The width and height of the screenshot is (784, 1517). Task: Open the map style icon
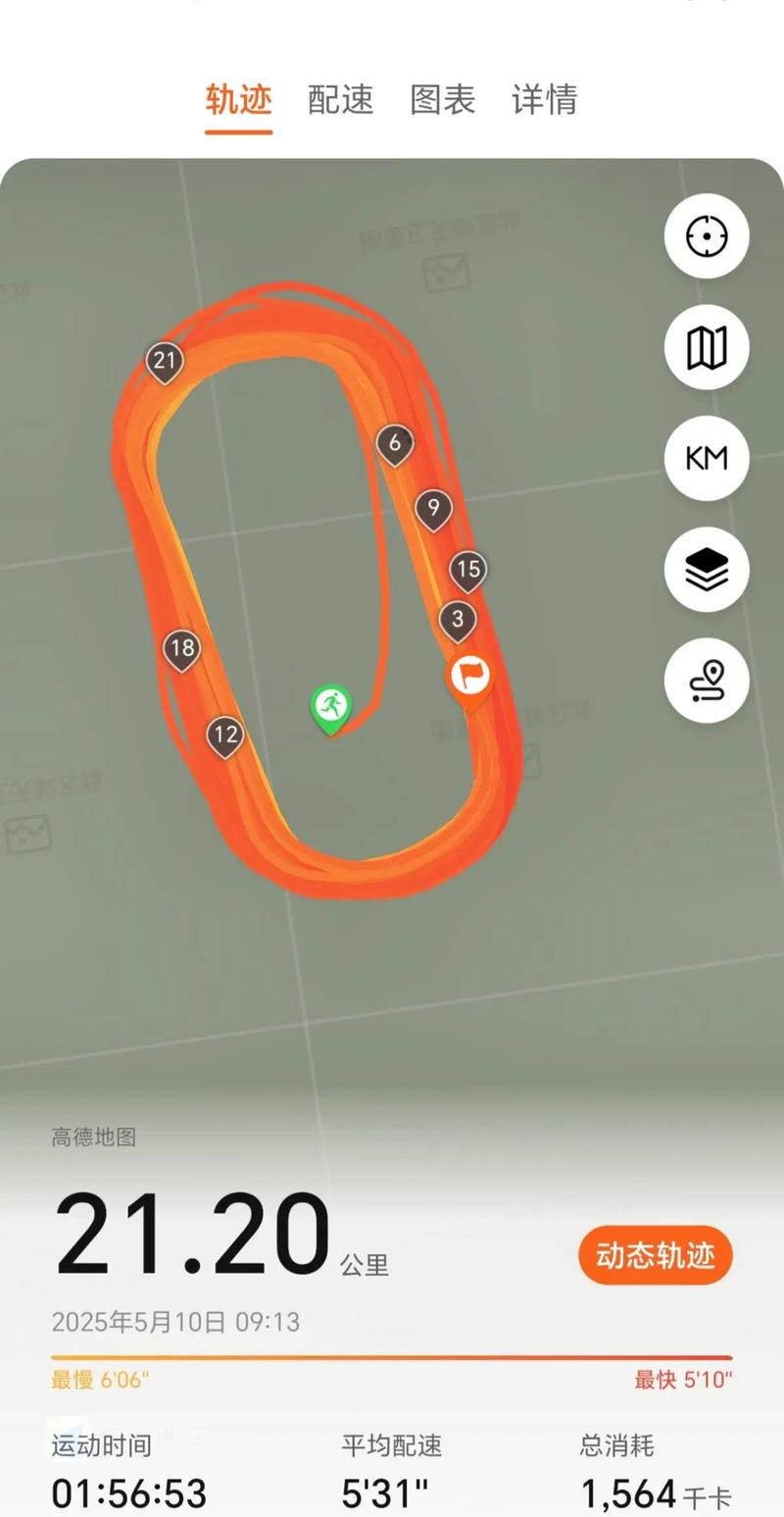[707, 347]
